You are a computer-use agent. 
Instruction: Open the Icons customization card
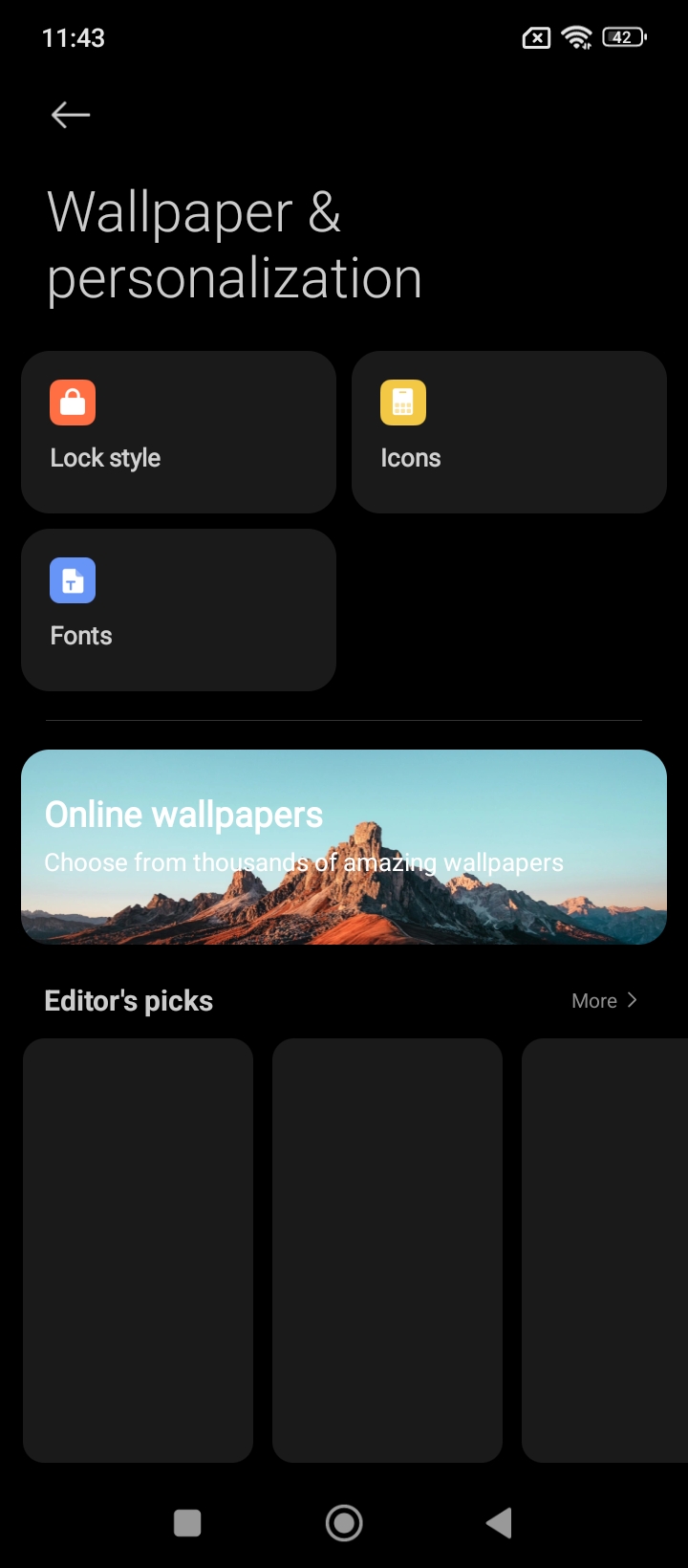508,432
